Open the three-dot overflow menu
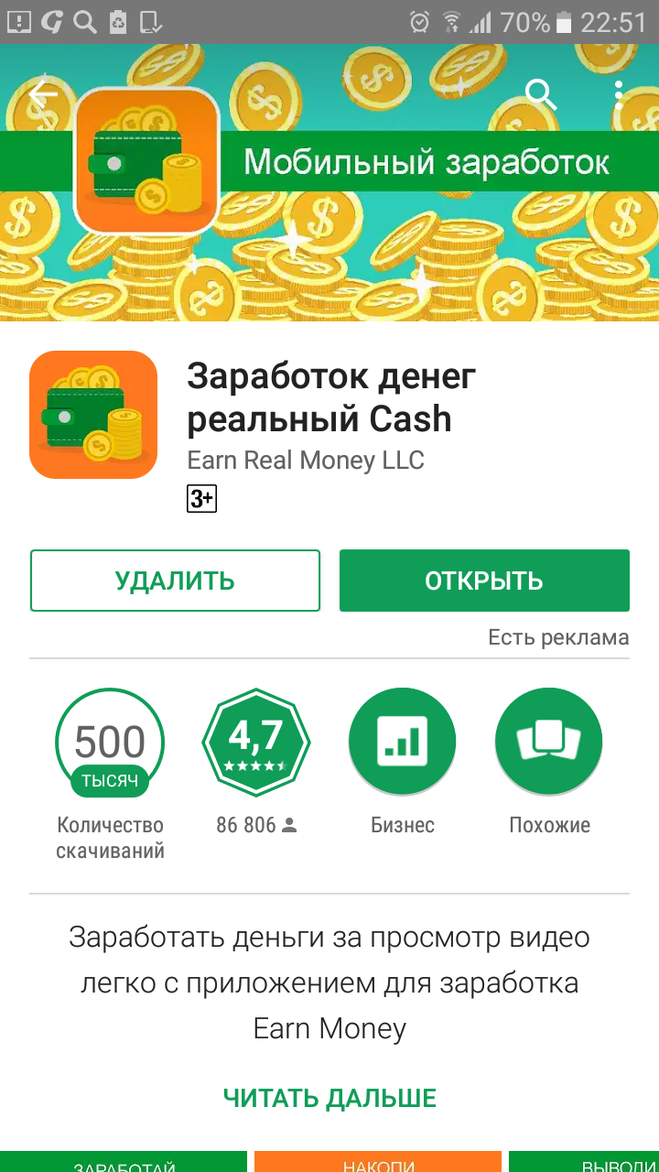This screenshot has width=659, height=1172. click(619, 95)
